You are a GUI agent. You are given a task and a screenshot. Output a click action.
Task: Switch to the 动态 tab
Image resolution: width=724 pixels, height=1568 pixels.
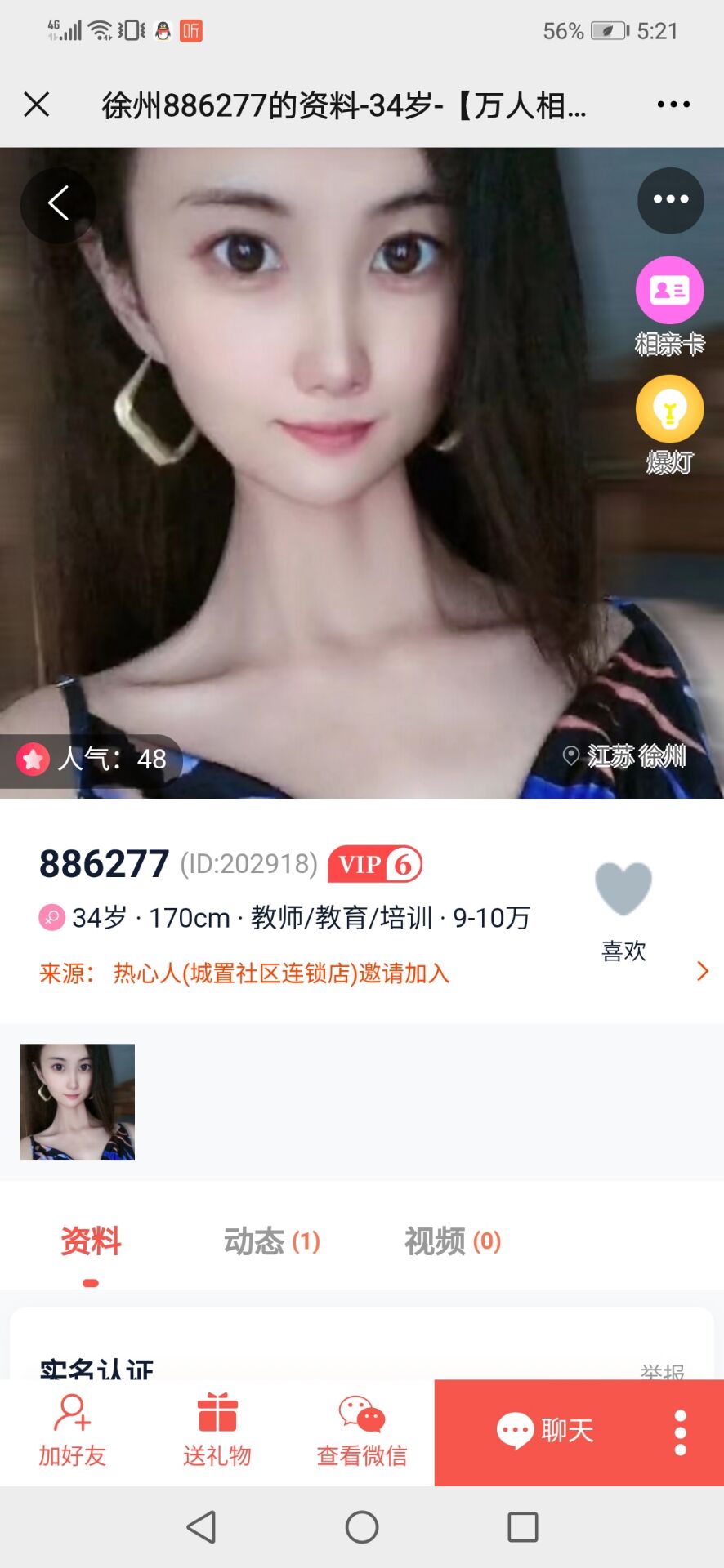click(272, 1241)
